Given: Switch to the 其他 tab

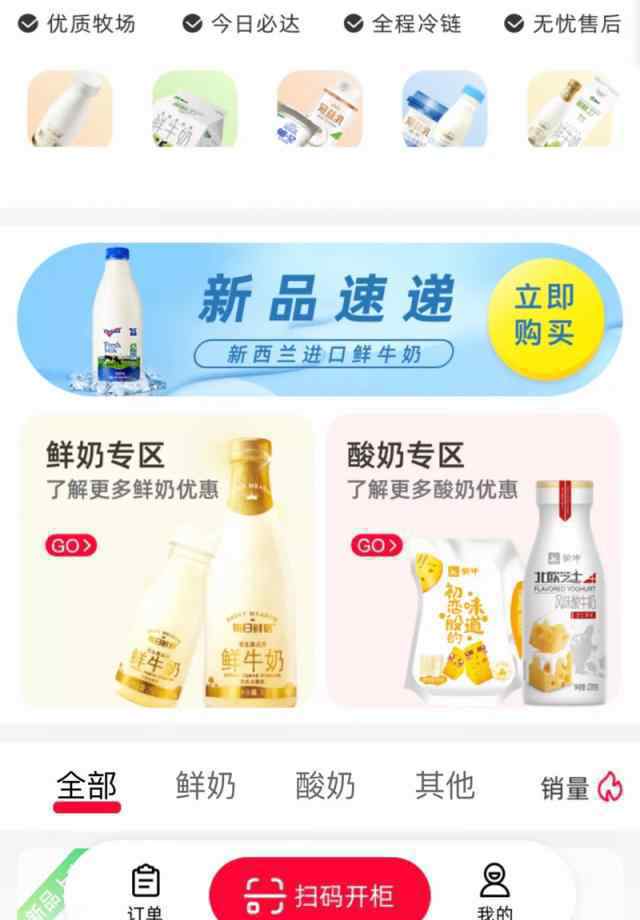Looking at the screenshot, I should (x=444, y=786).
